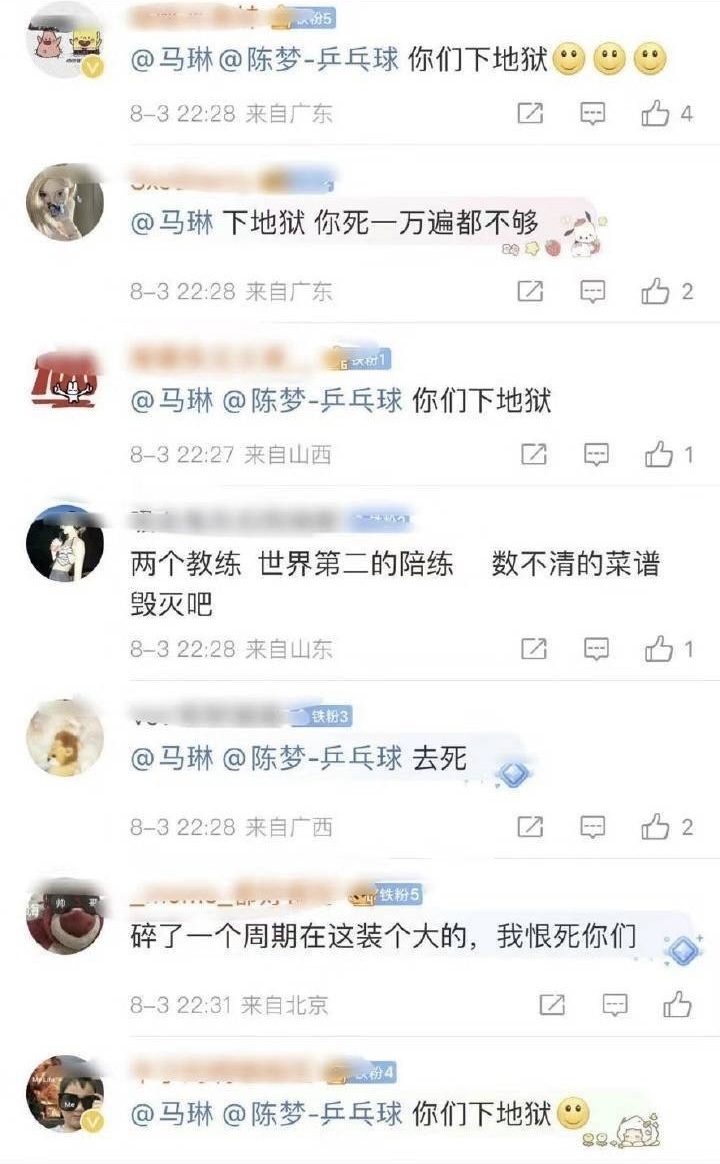Like the comment "你死一万遍都不够"

point(656,291)
